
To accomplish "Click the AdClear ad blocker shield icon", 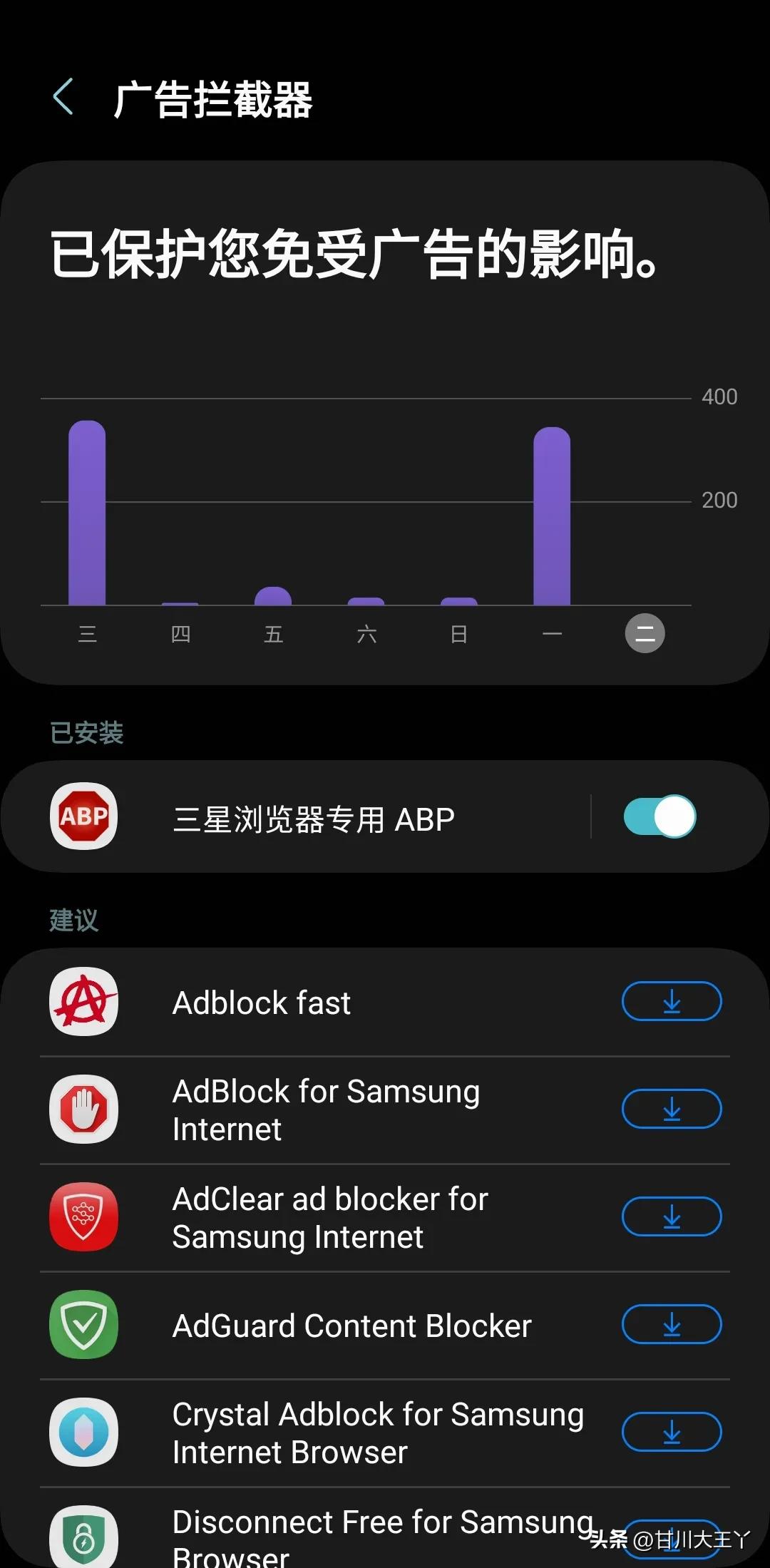I will (83, 1218).
